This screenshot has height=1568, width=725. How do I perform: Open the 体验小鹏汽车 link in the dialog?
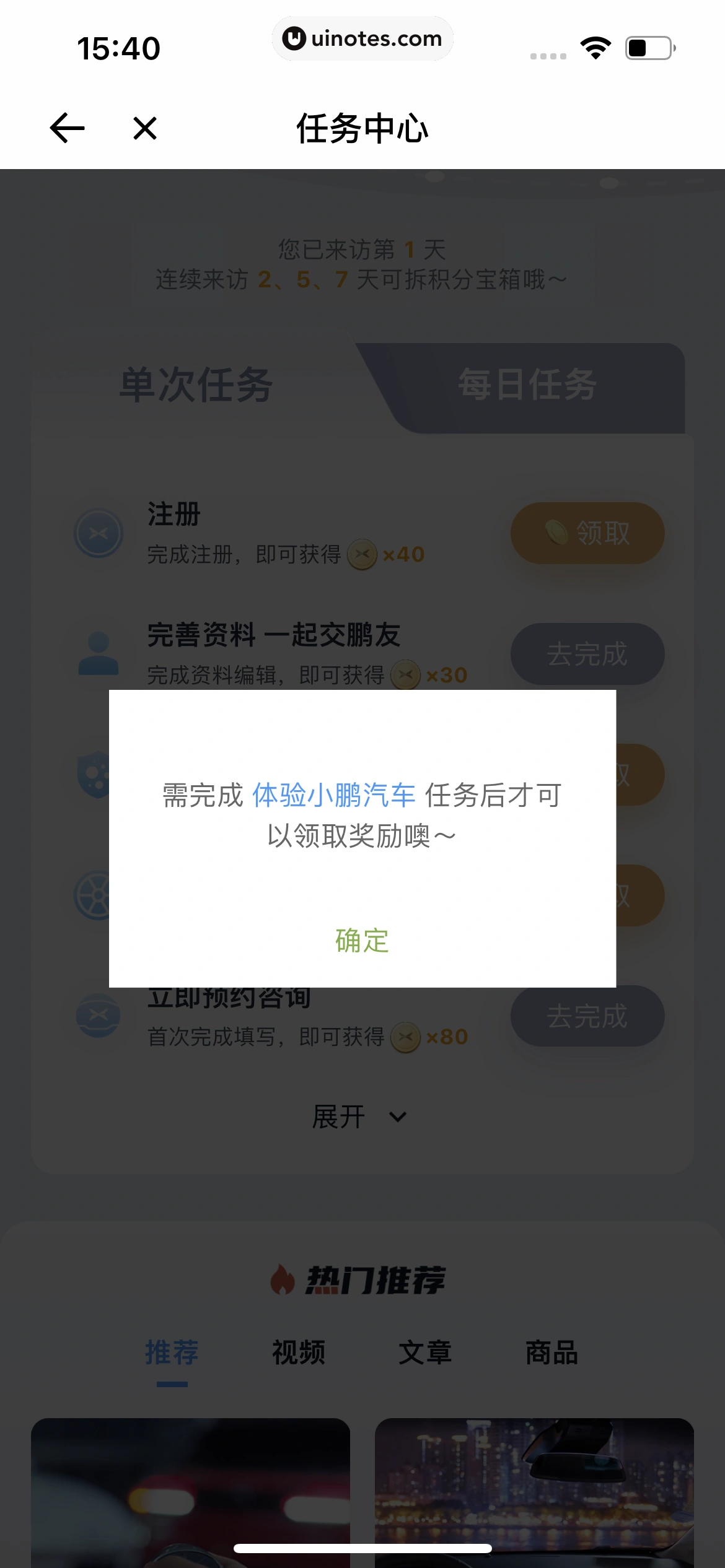coord(335,797)
